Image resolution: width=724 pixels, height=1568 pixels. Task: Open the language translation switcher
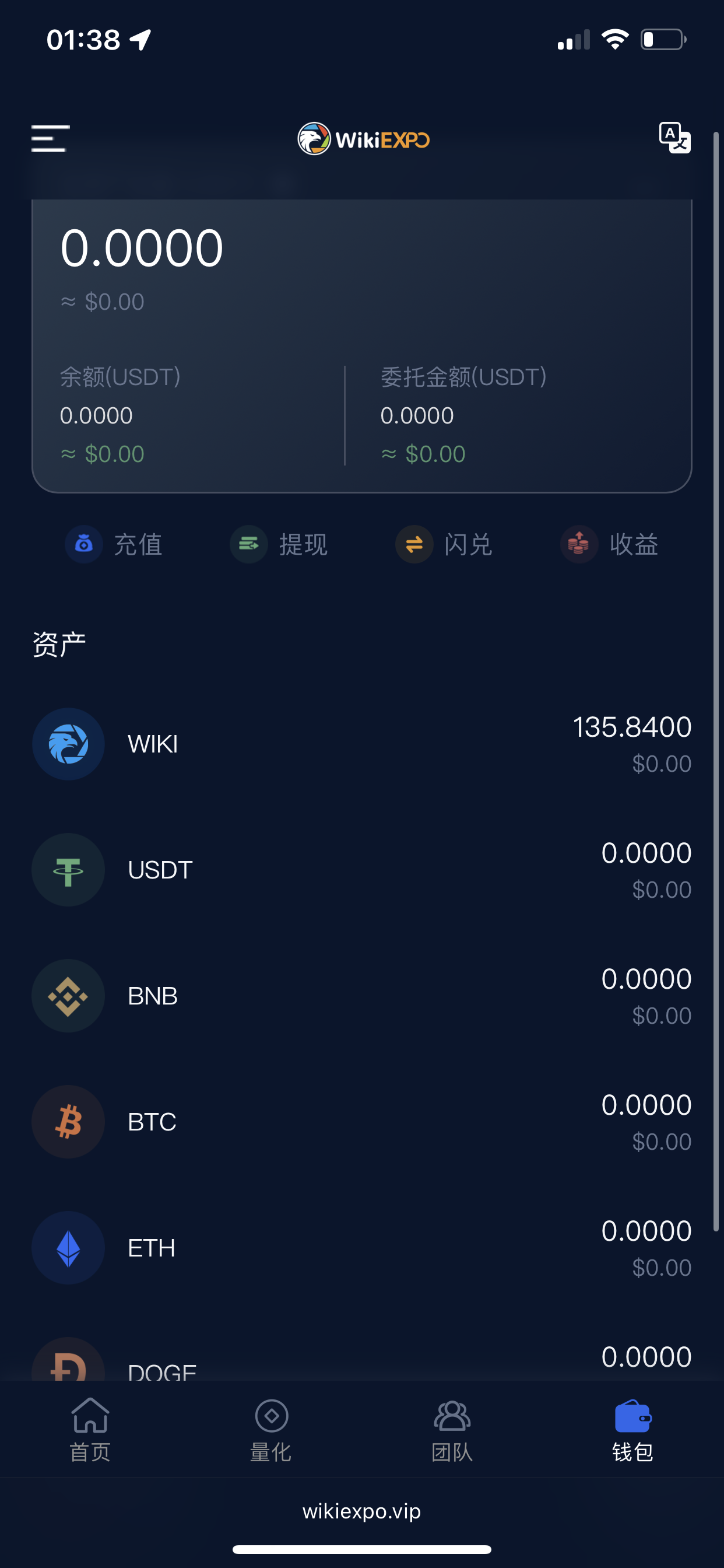(x=674, y=138)
